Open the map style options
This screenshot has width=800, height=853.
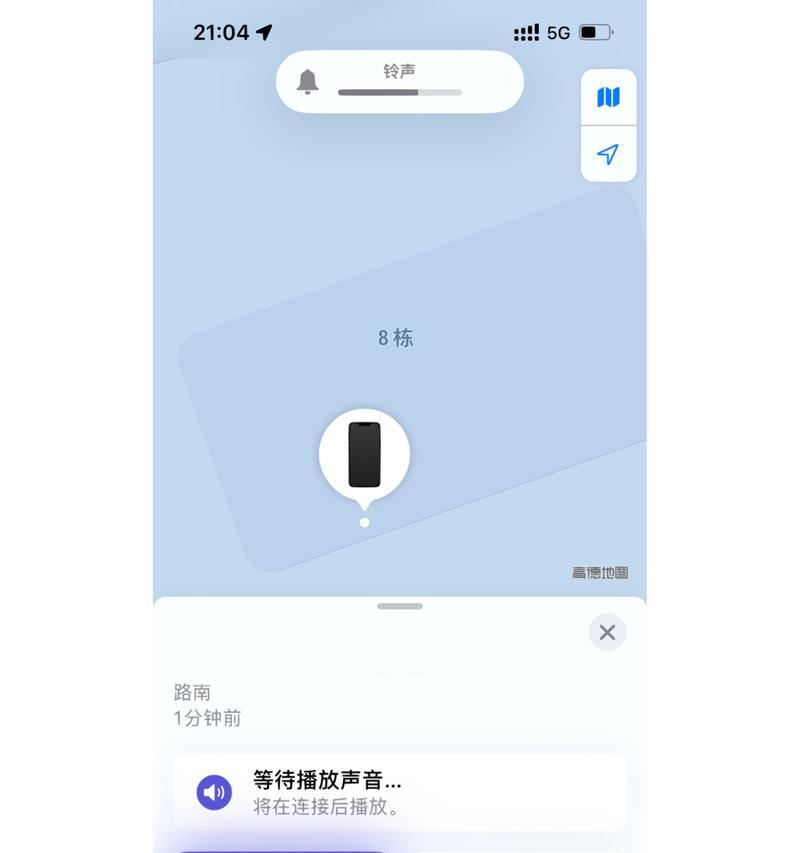coord(608,97)
